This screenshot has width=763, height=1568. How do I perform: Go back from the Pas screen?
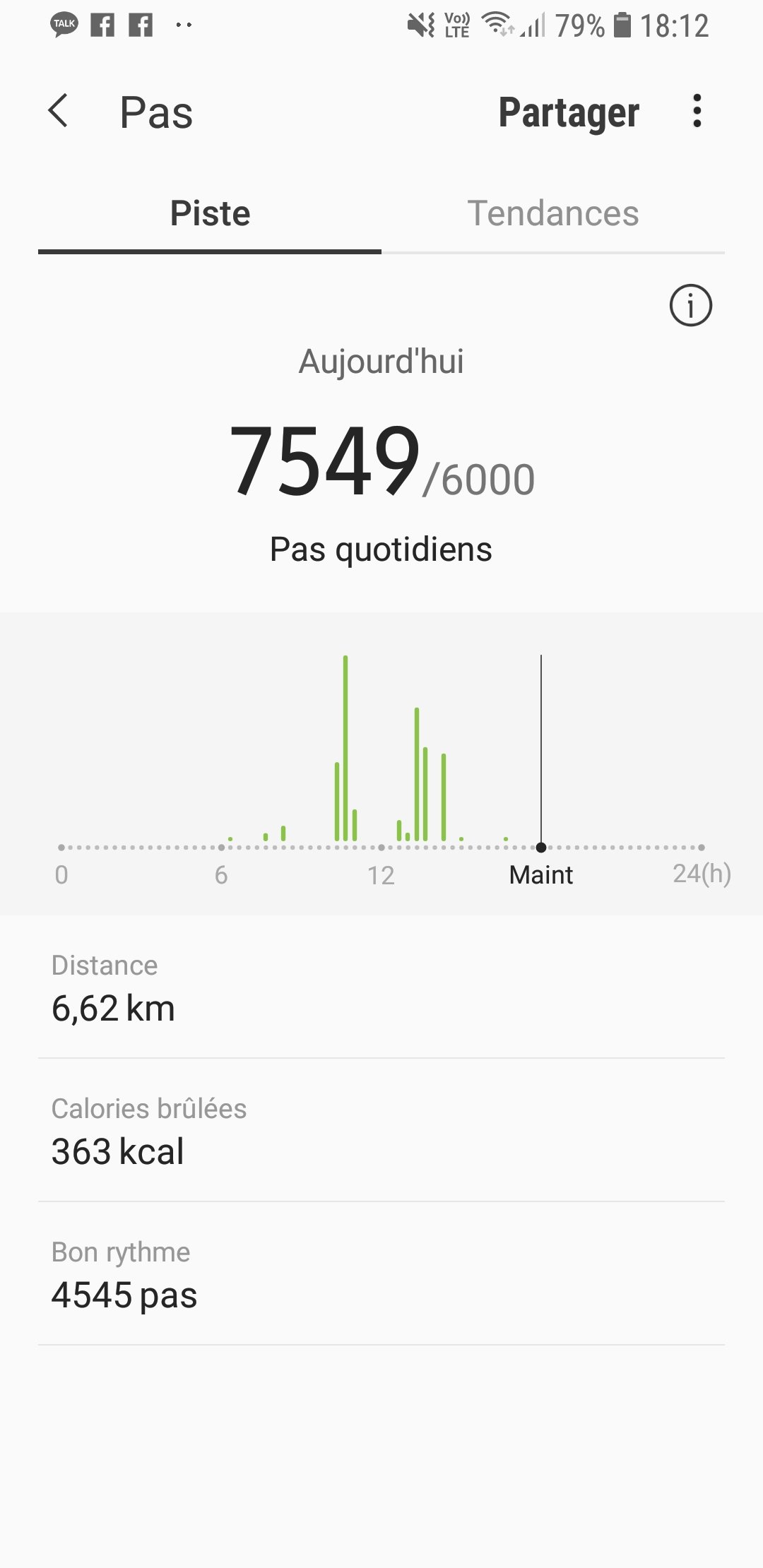click(x=58, y=112)
